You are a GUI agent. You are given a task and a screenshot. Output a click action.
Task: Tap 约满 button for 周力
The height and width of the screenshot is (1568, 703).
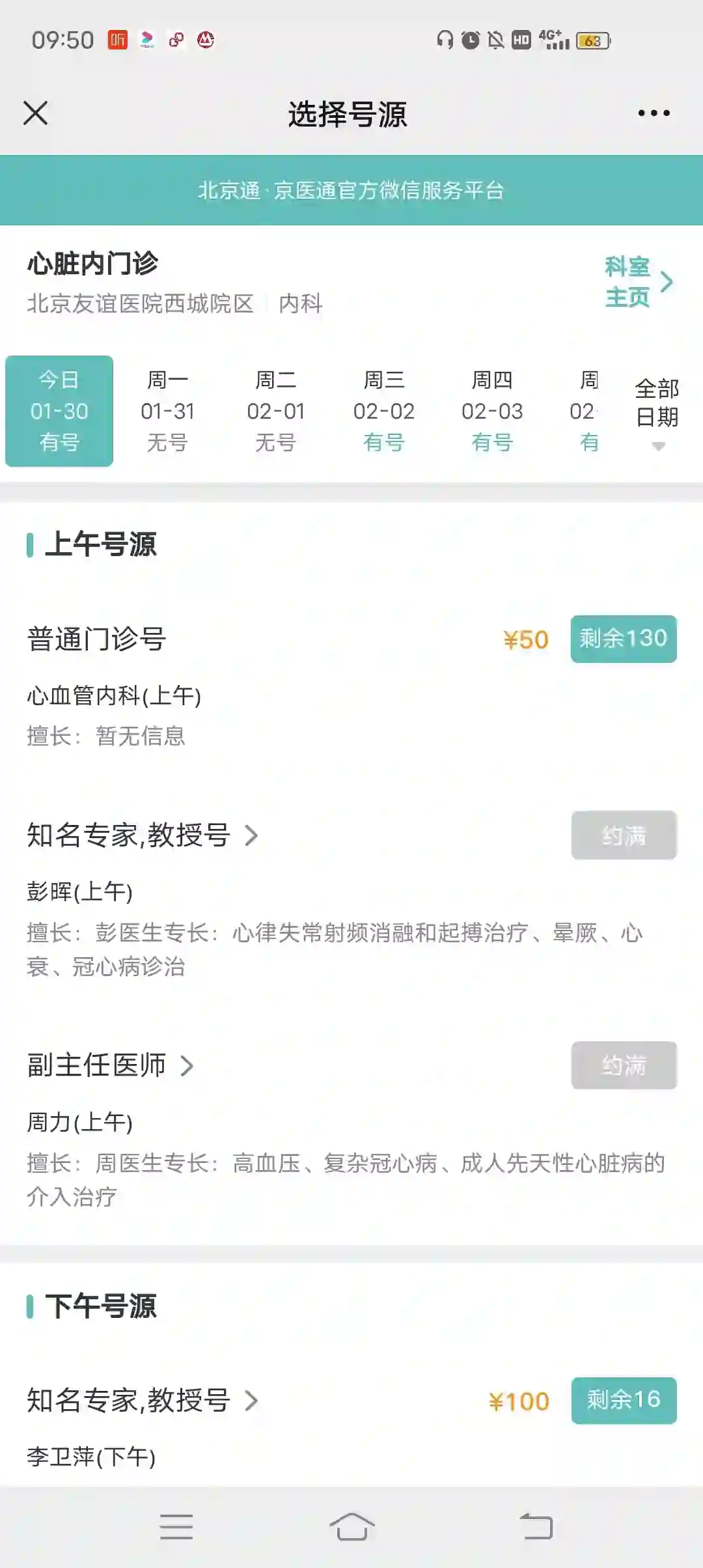coord(624,1065)
